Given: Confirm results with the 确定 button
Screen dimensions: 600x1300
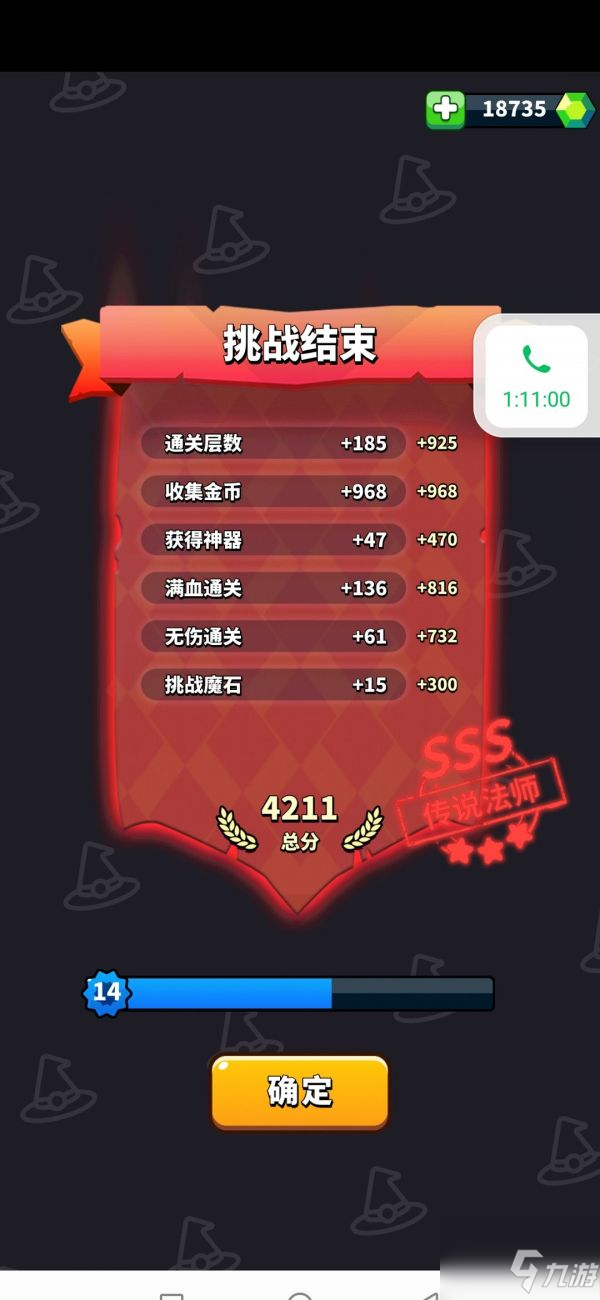Looking at the screenshot, I should (299, 1091).
